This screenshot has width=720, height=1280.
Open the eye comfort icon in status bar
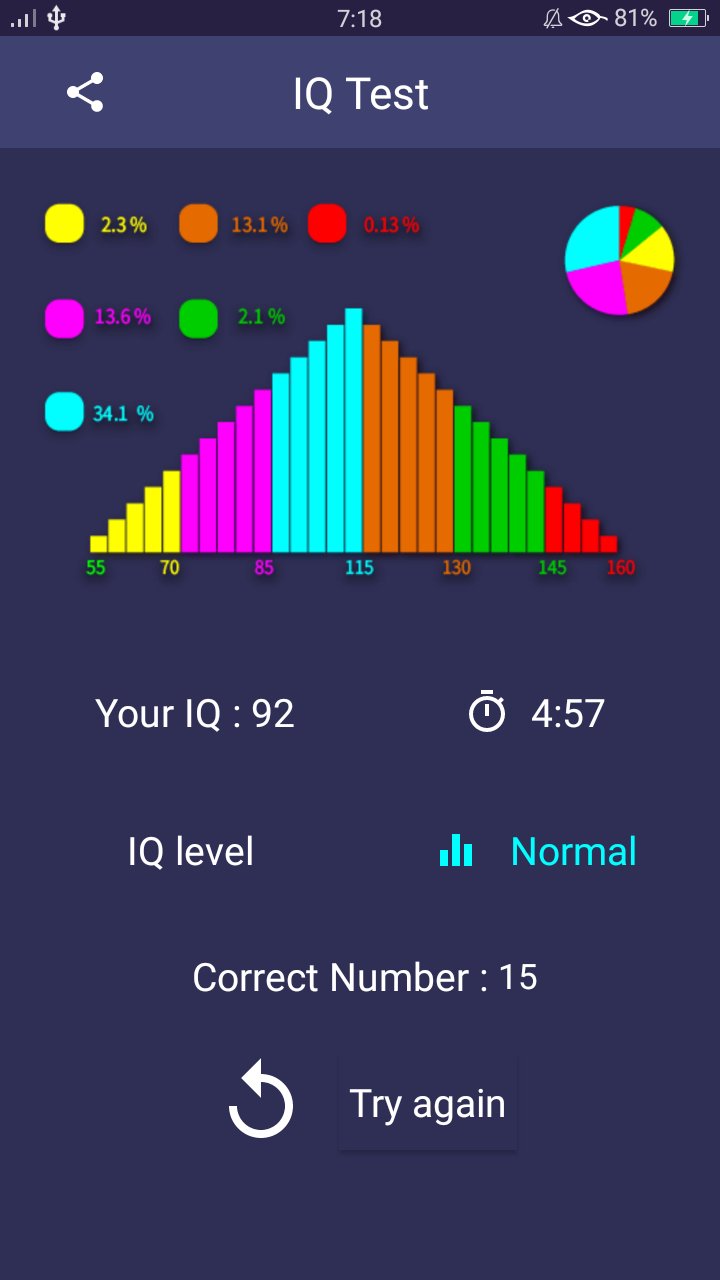tap(586, 17)
